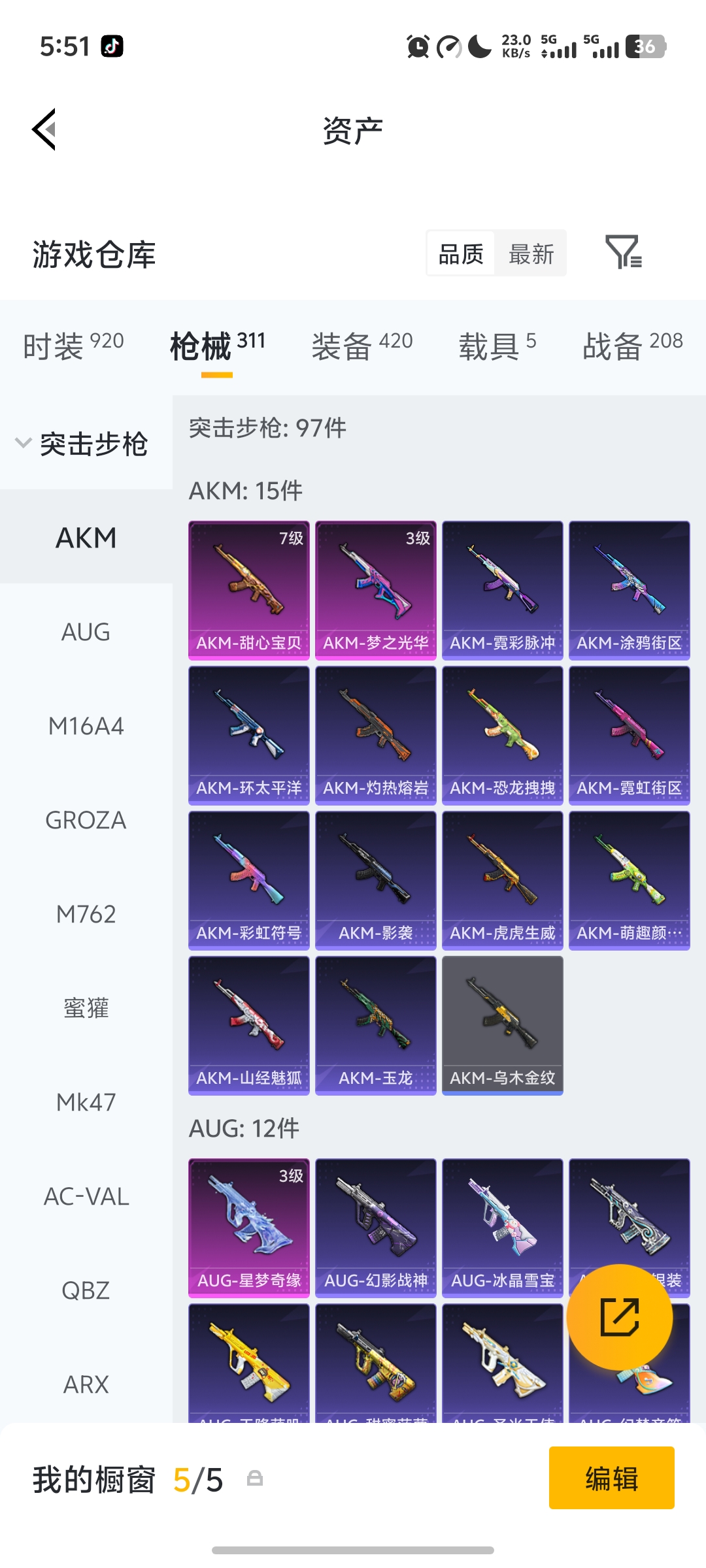
Task: Switch to the 时装 tab
Action: [x=73, y=345]
